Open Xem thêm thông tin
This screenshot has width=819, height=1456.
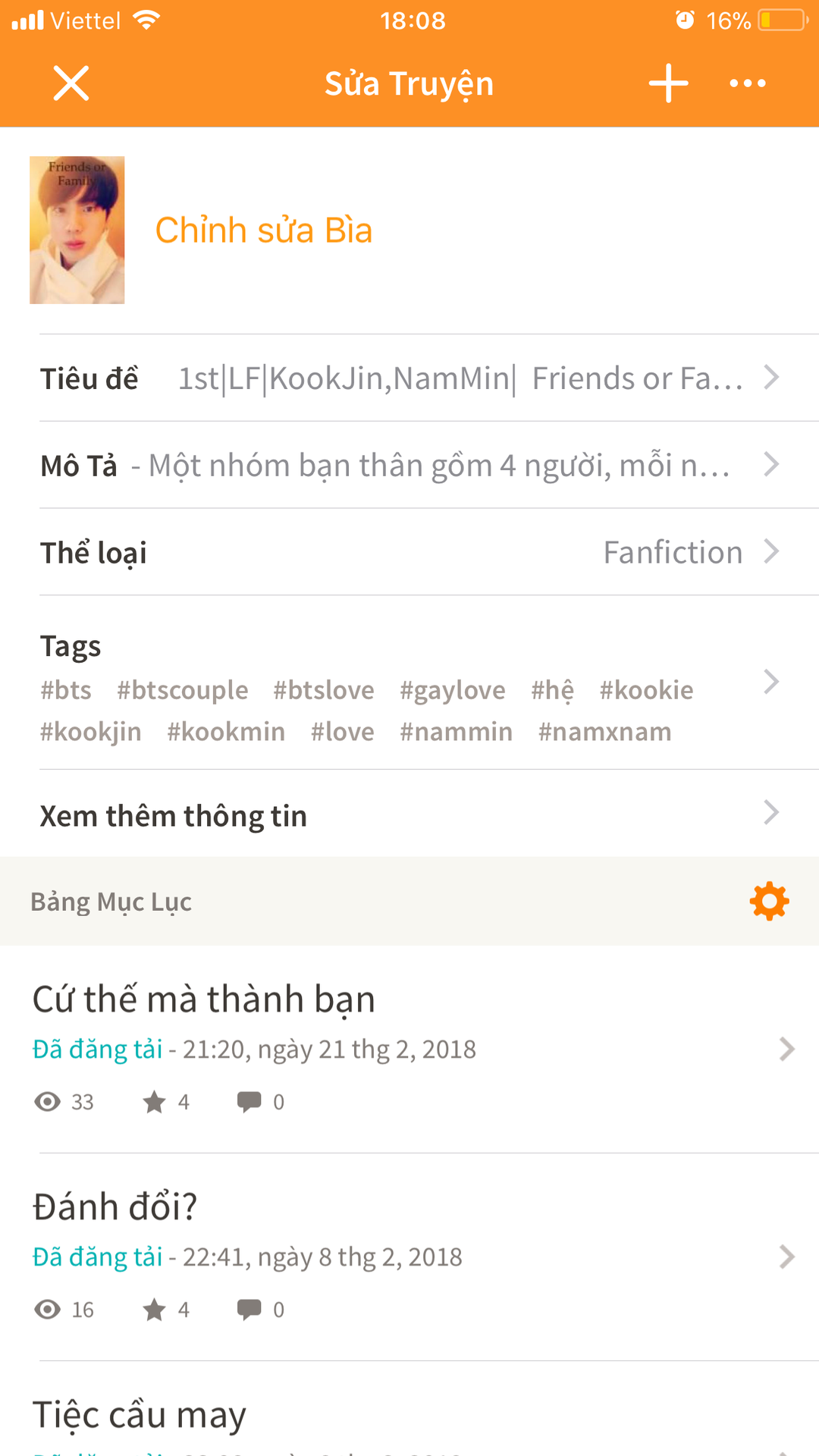coord(409,814)
